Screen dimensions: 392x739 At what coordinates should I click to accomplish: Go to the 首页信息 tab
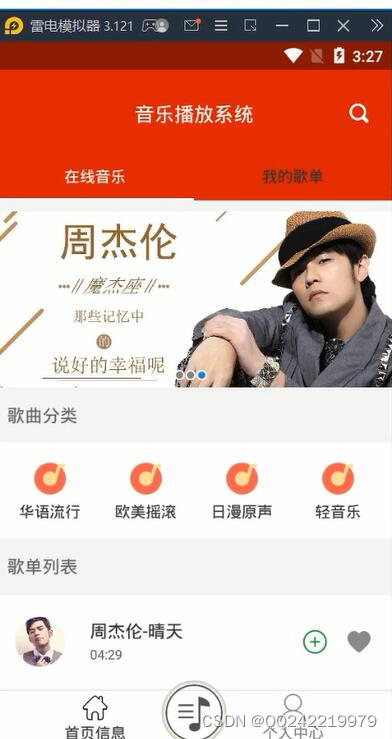tap(95, 716)
